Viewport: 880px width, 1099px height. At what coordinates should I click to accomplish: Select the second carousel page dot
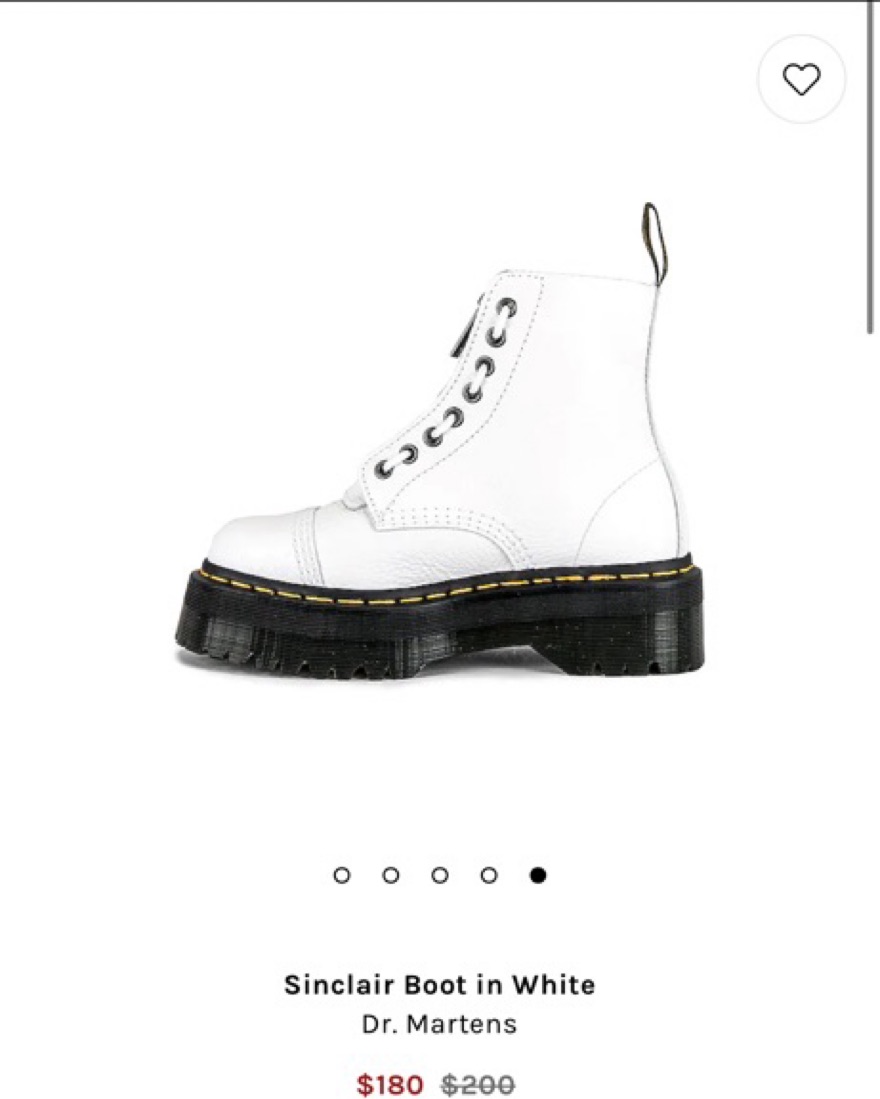[x=391, y=875]
